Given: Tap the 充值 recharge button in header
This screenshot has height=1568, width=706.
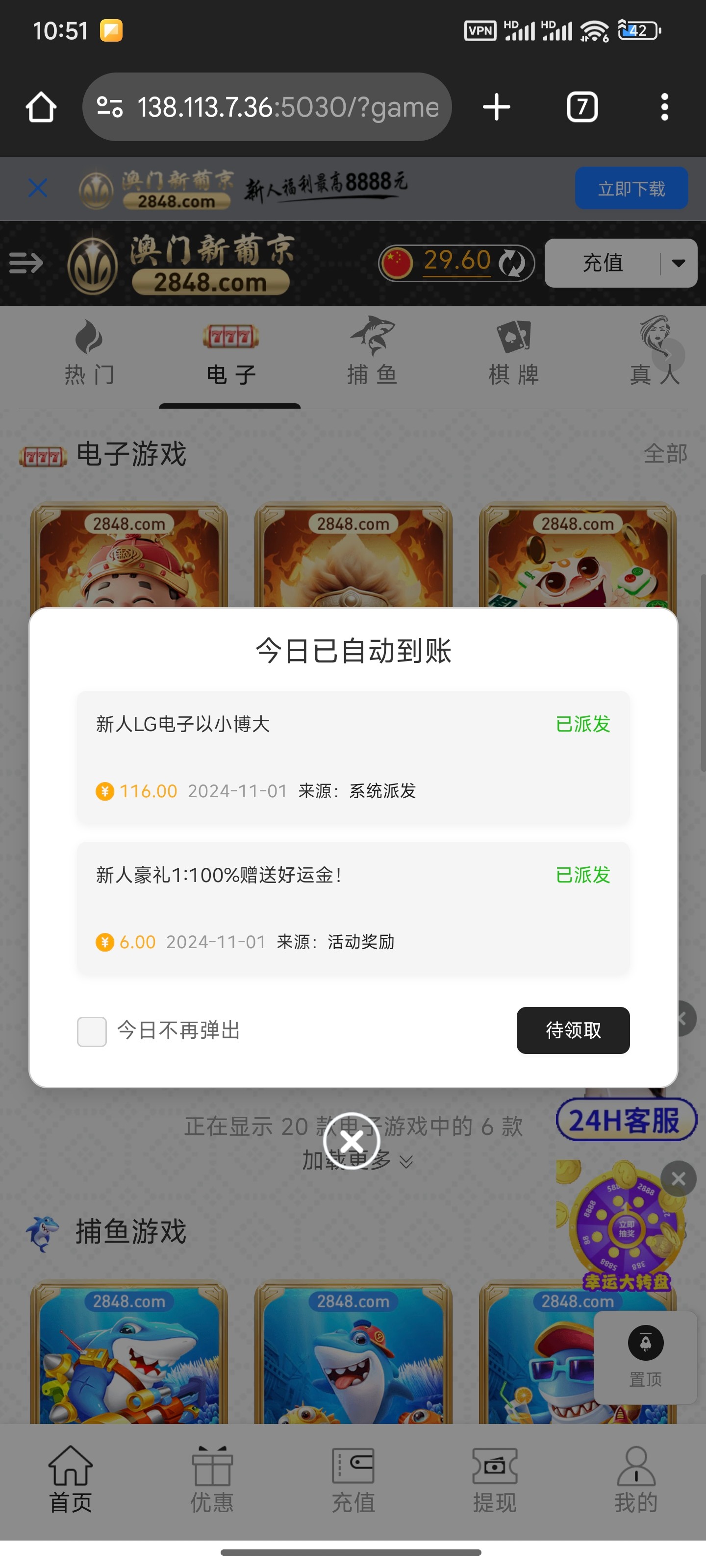Looking at the screenshot, I should point(603,263).
